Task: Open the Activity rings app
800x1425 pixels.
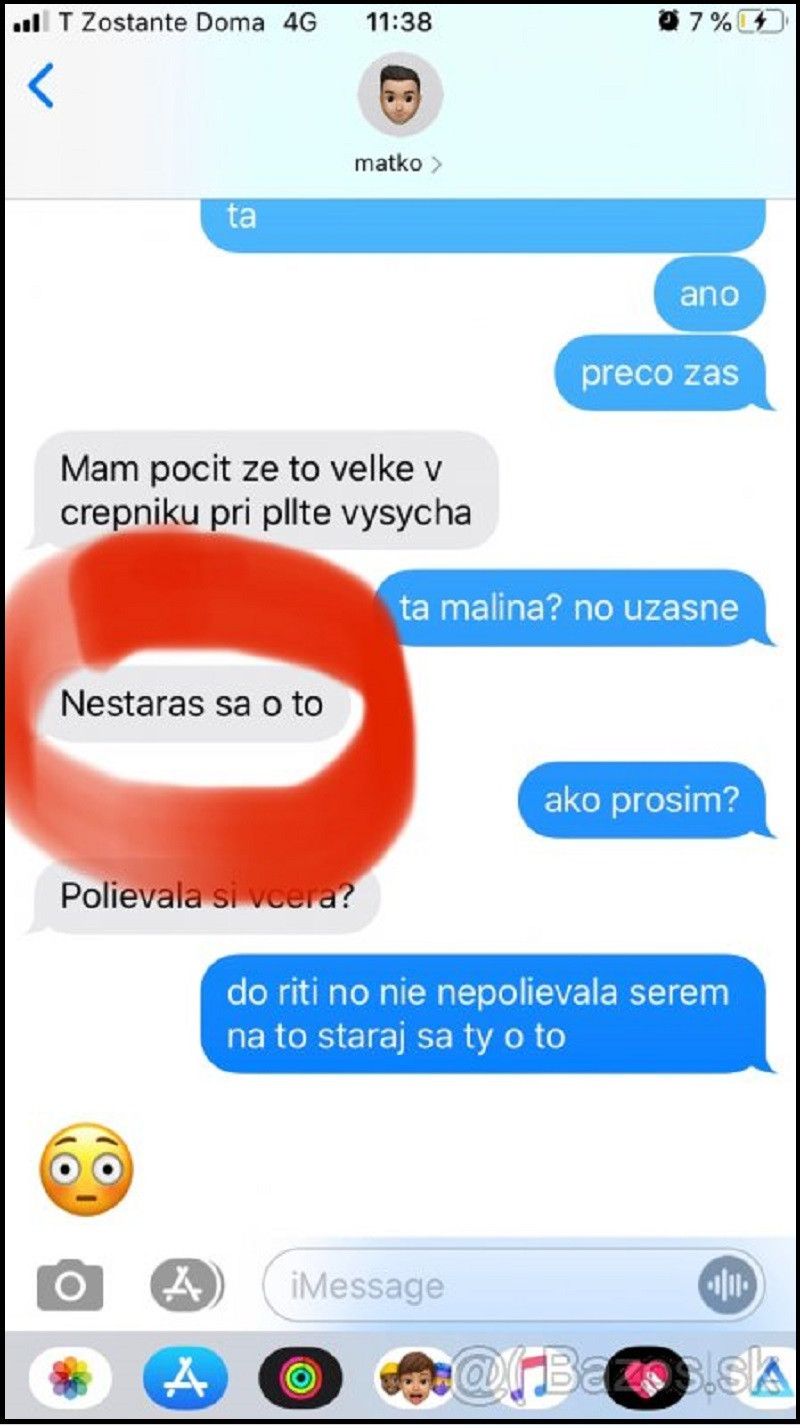Action: tap(300, 1379)
